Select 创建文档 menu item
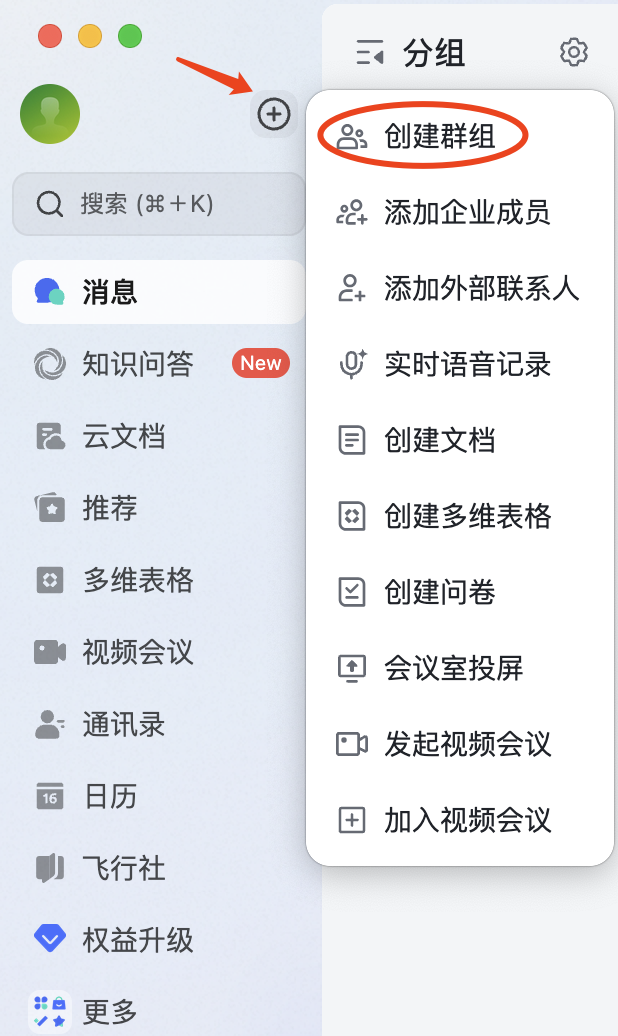618x1036 pixels. (x=439, y=441)
